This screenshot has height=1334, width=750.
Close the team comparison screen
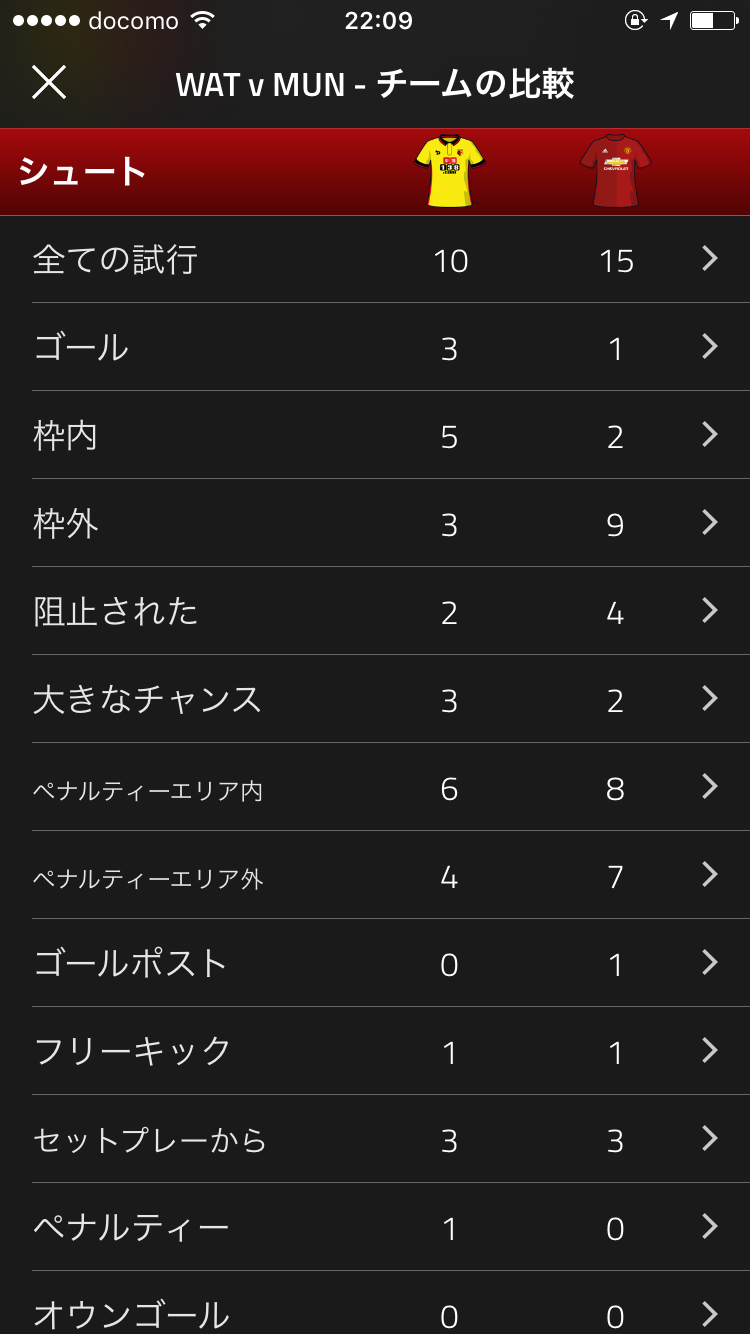(x=48, y=82)
